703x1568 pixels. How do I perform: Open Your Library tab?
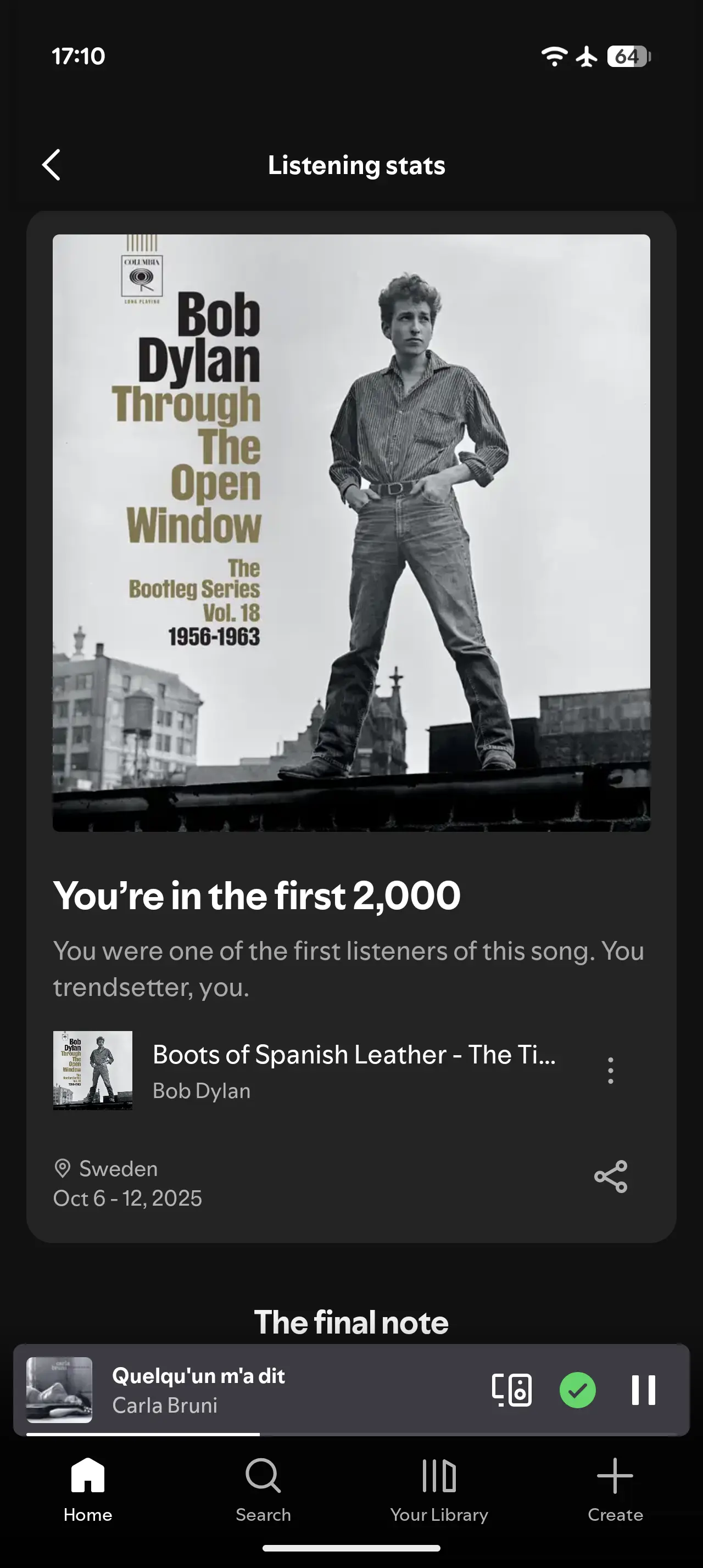(439, 1488)
